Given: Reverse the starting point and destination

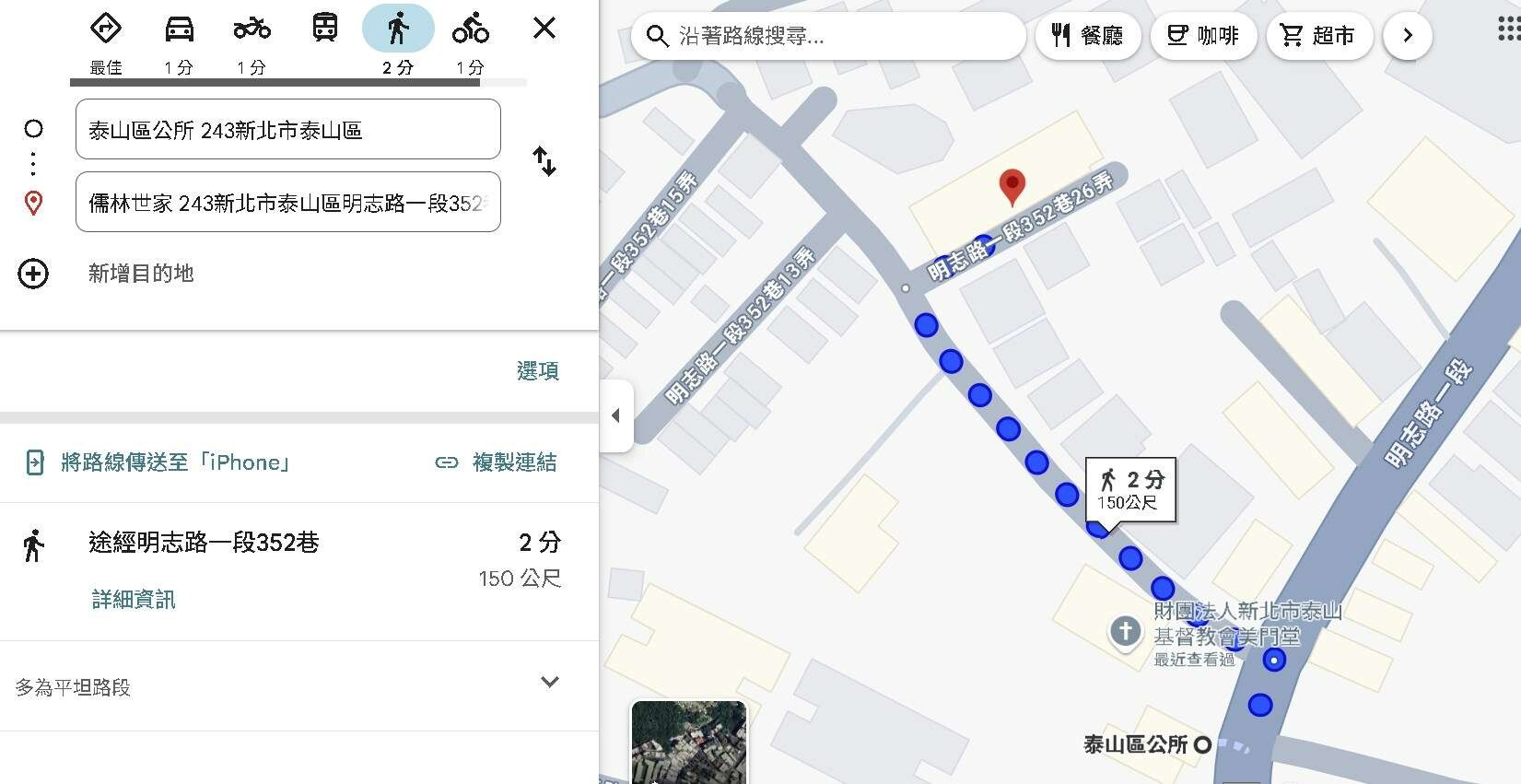Looking at the screenshot, I should coord(544,161).
